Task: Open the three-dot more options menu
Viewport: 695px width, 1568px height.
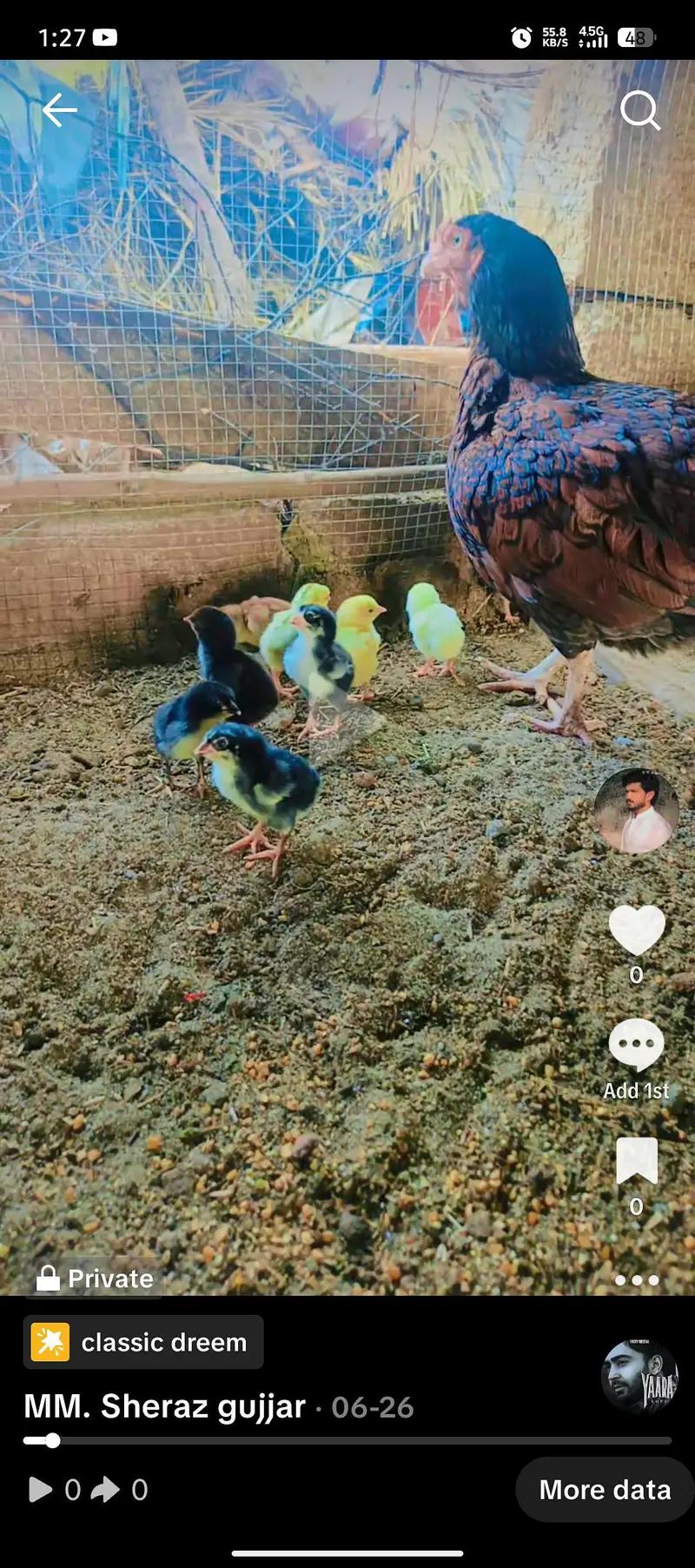Action: (x=637, y=1279)
